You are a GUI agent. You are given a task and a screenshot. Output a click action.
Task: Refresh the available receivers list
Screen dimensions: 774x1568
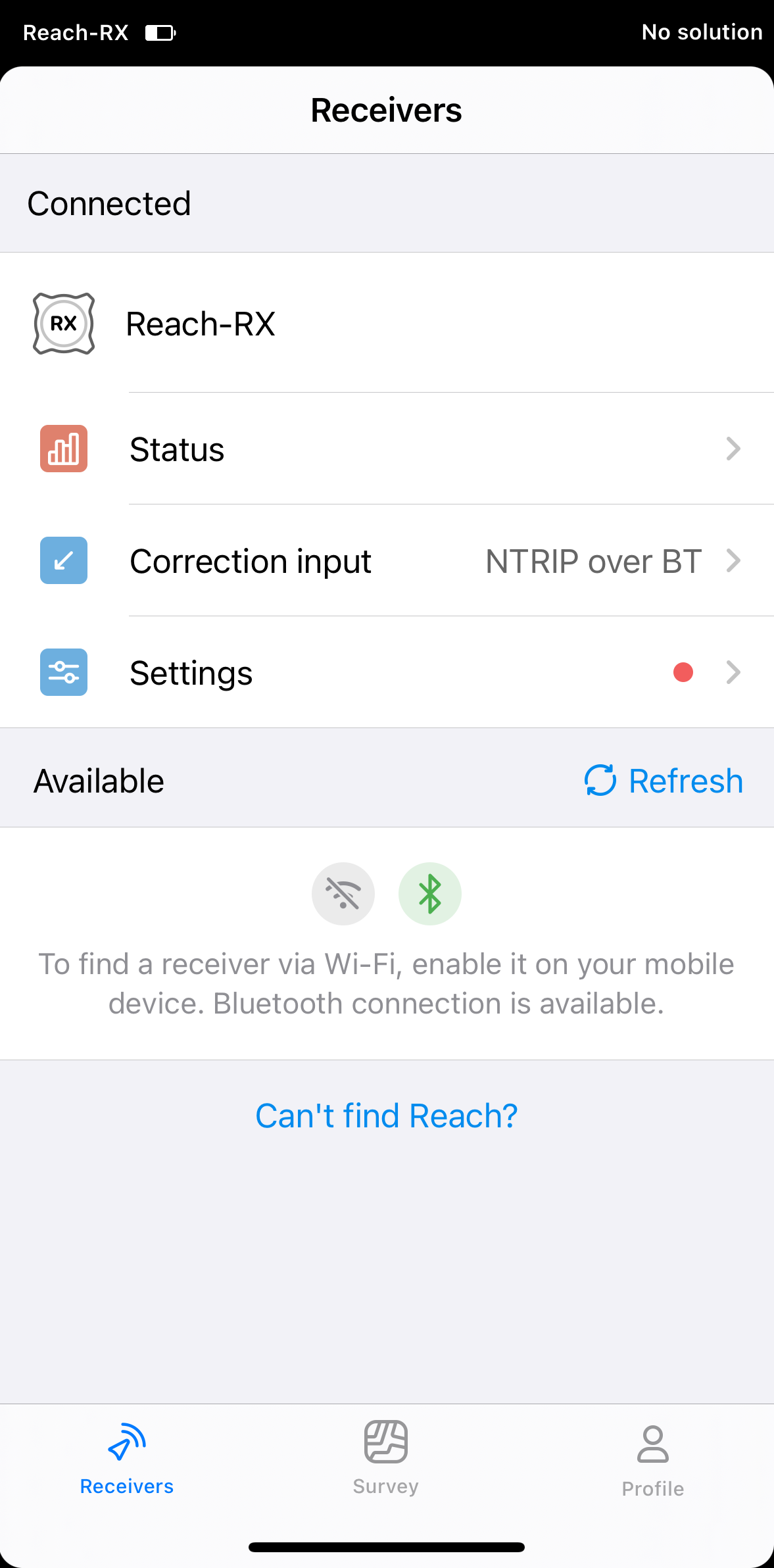(664, 781)
